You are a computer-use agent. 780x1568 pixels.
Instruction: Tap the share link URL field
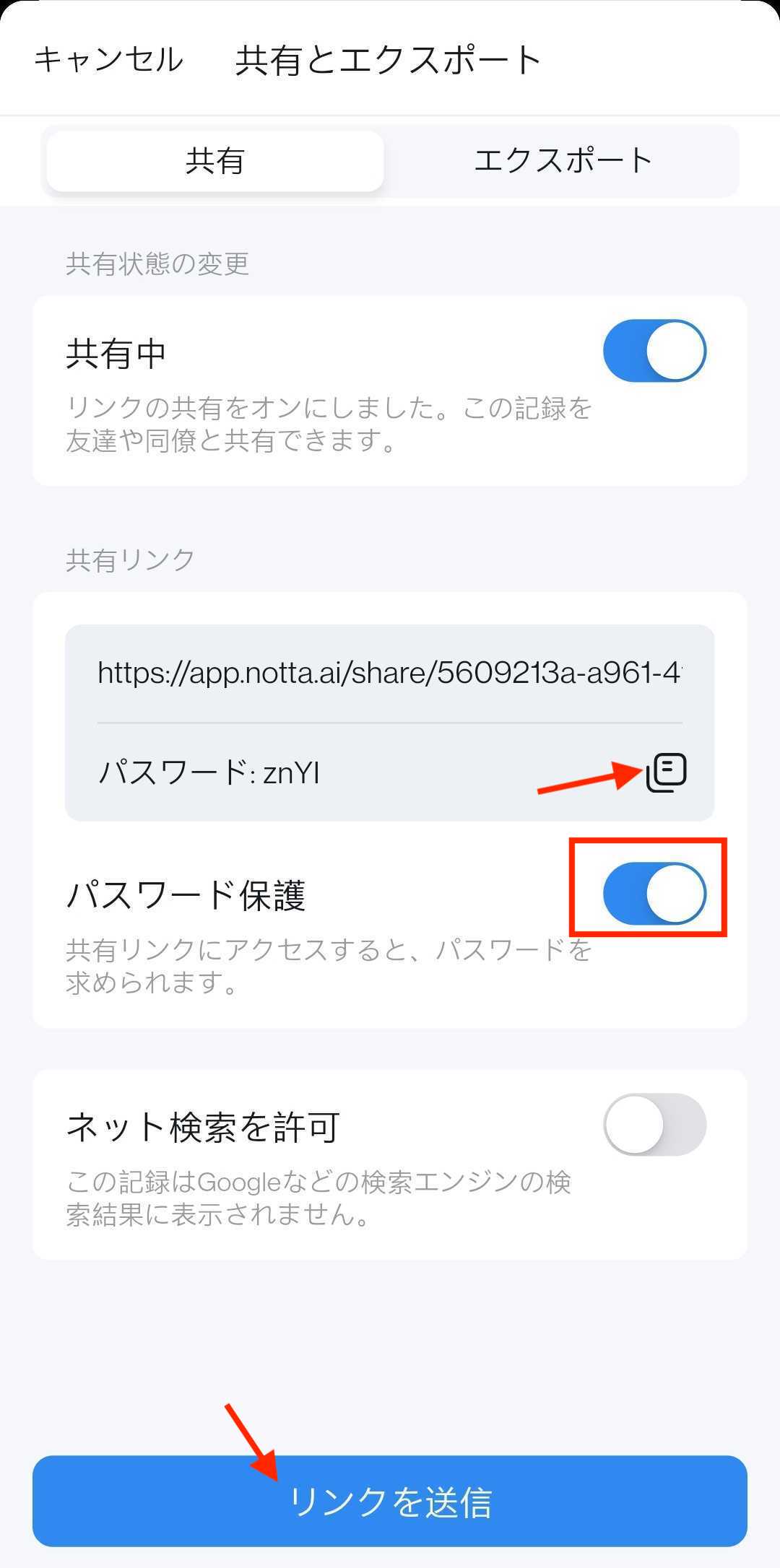(389, 673)
